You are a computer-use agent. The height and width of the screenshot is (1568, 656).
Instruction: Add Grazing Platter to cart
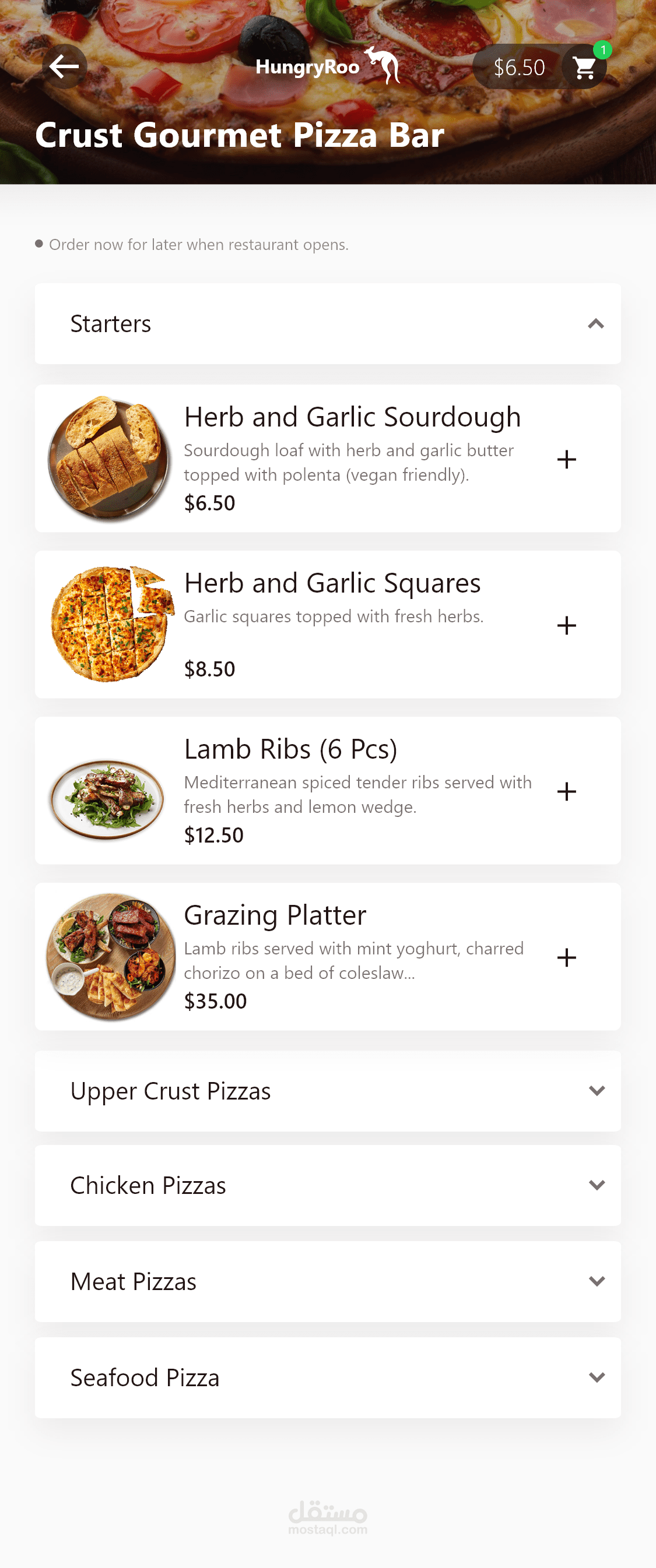click(x=566, y=957)
